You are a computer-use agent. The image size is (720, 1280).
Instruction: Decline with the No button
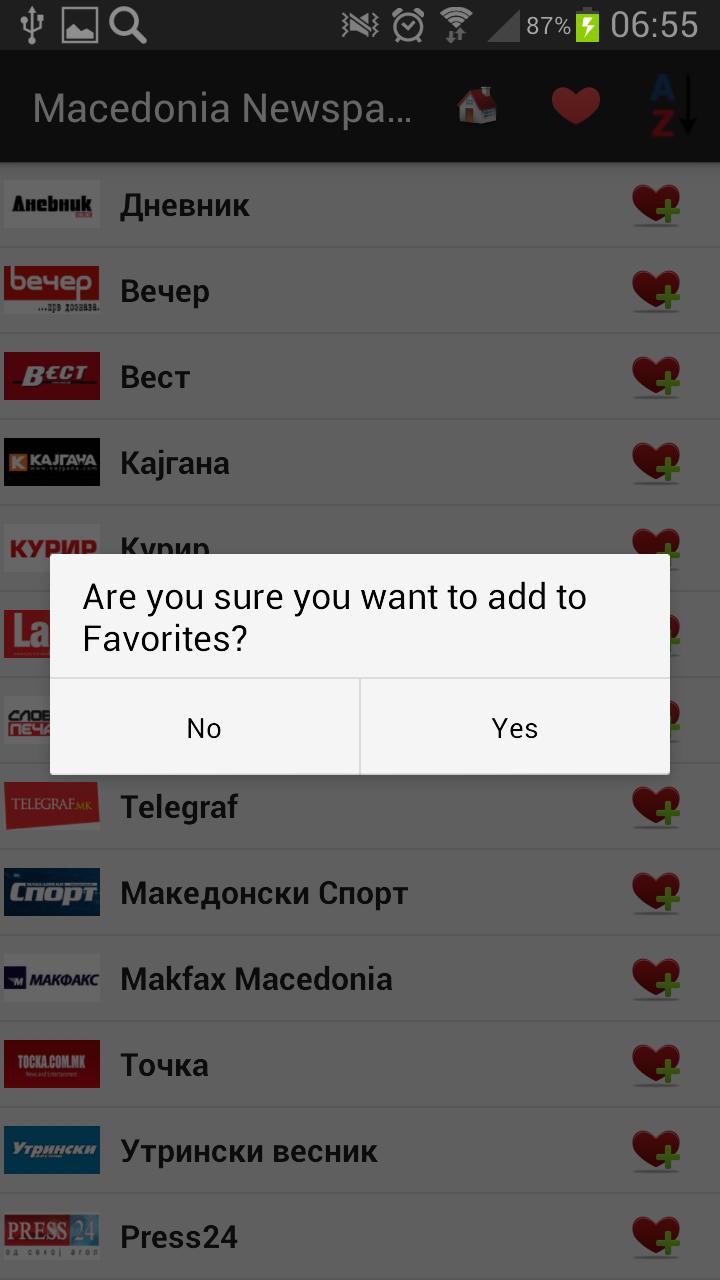click(204, 728)
